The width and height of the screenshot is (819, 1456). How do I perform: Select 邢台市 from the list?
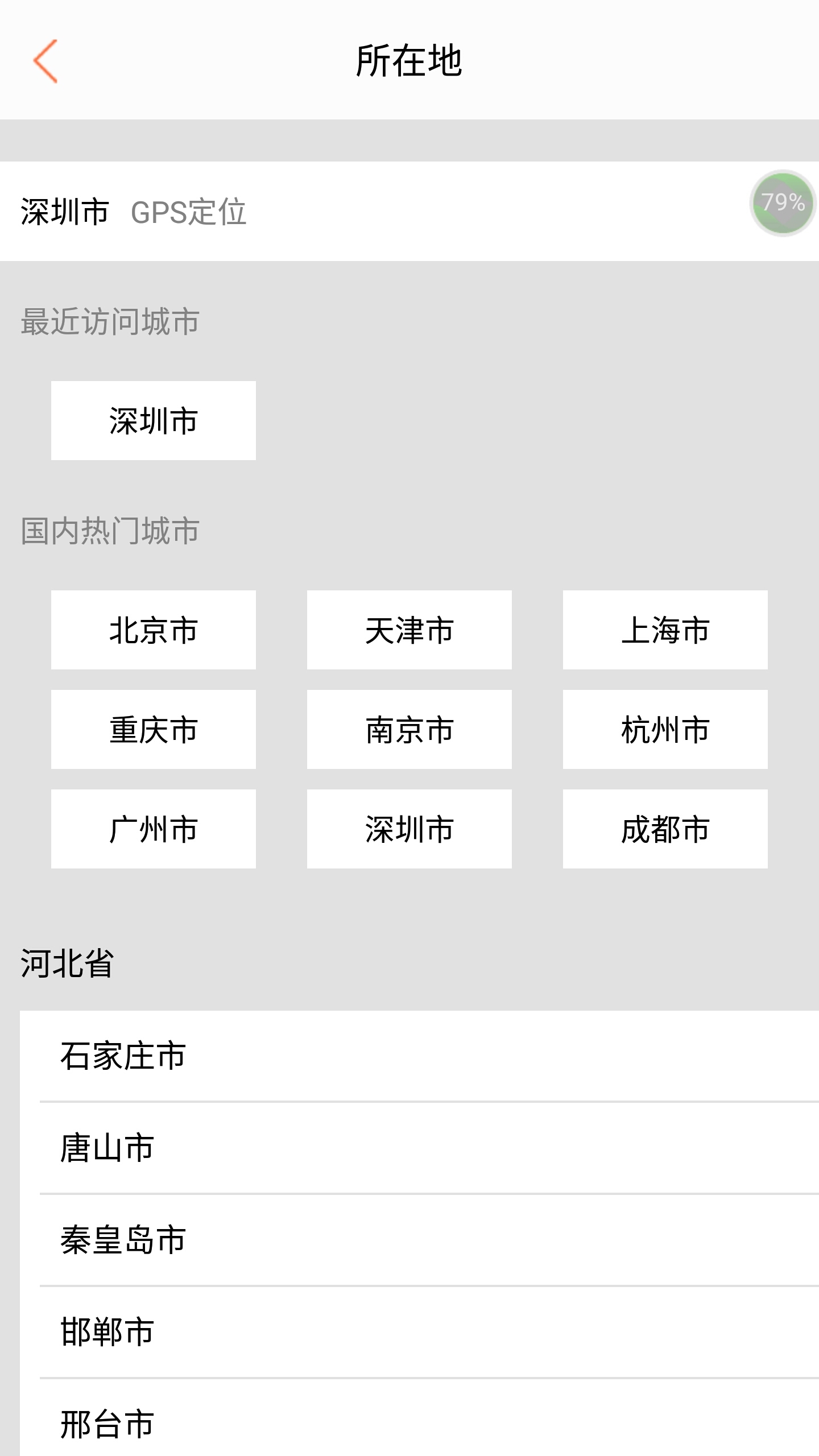tap(107, 1424)
